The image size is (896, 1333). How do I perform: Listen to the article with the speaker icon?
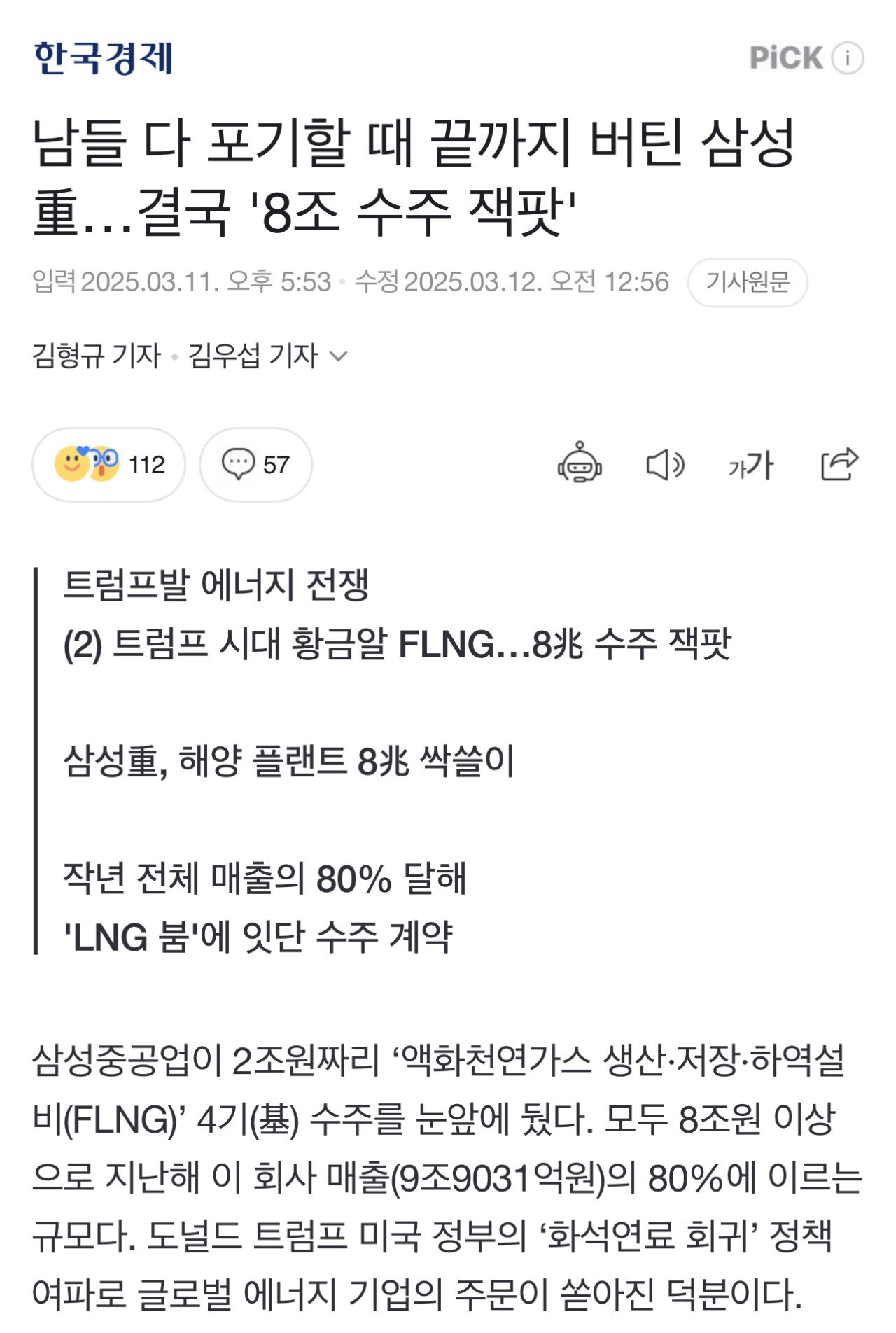[664, 464]
